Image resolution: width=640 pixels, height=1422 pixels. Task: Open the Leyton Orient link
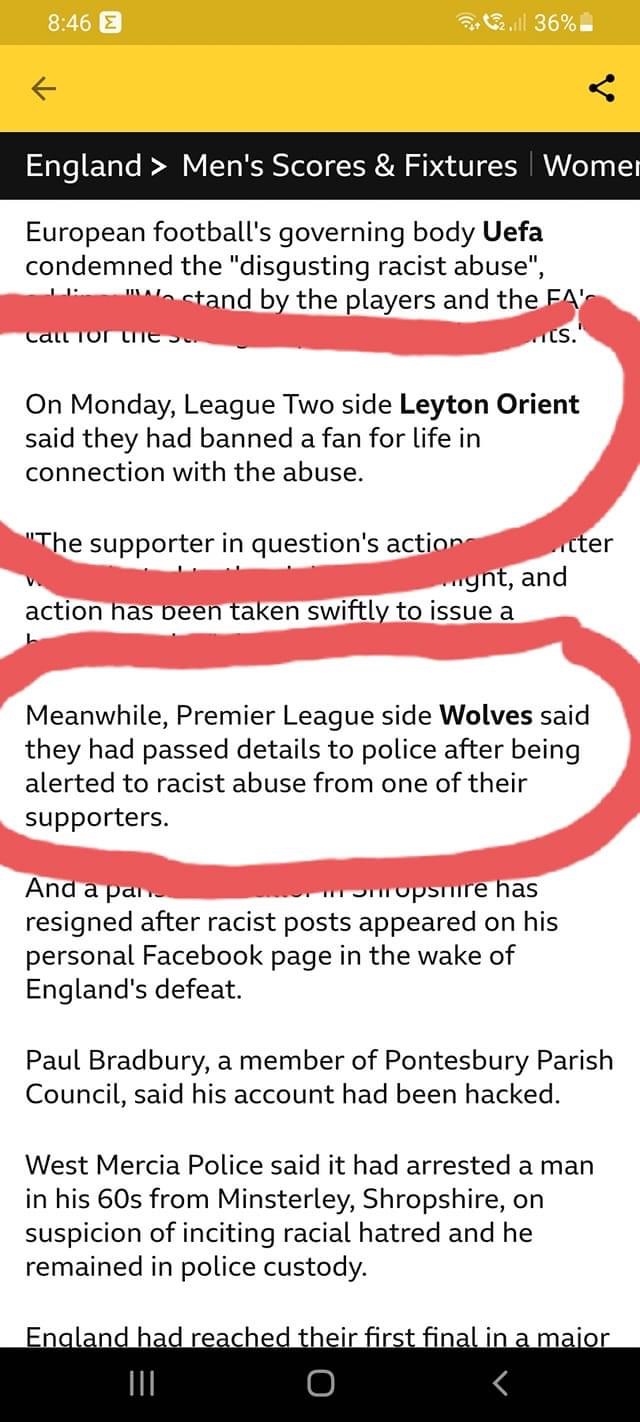(x=489, y=405)
